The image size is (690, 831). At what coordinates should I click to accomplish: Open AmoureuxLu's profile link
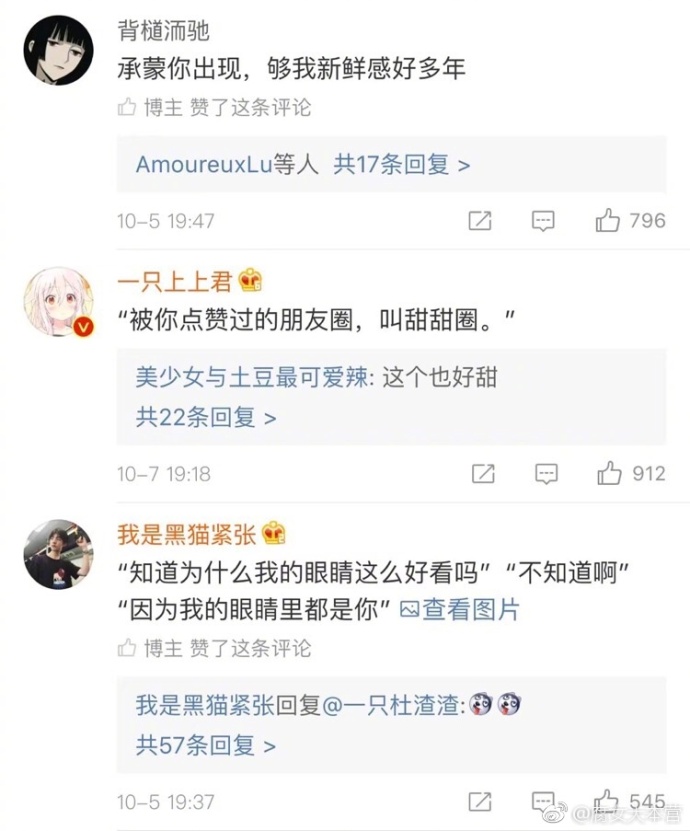pyautogui.click(x=204, y=165)
